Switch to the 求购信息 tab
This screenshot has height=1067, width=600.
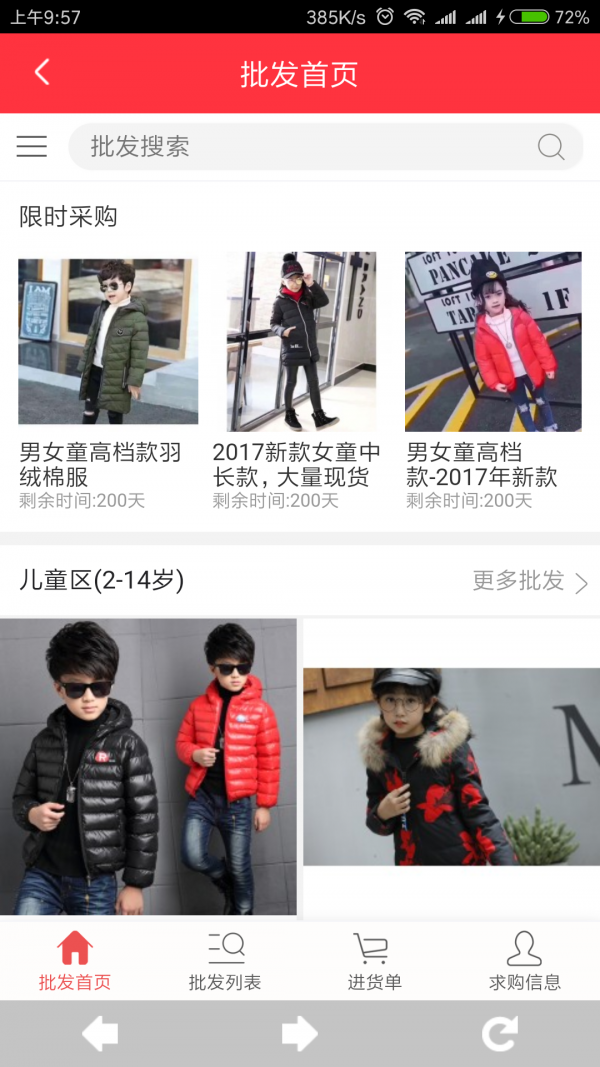(x=524, y=960)
